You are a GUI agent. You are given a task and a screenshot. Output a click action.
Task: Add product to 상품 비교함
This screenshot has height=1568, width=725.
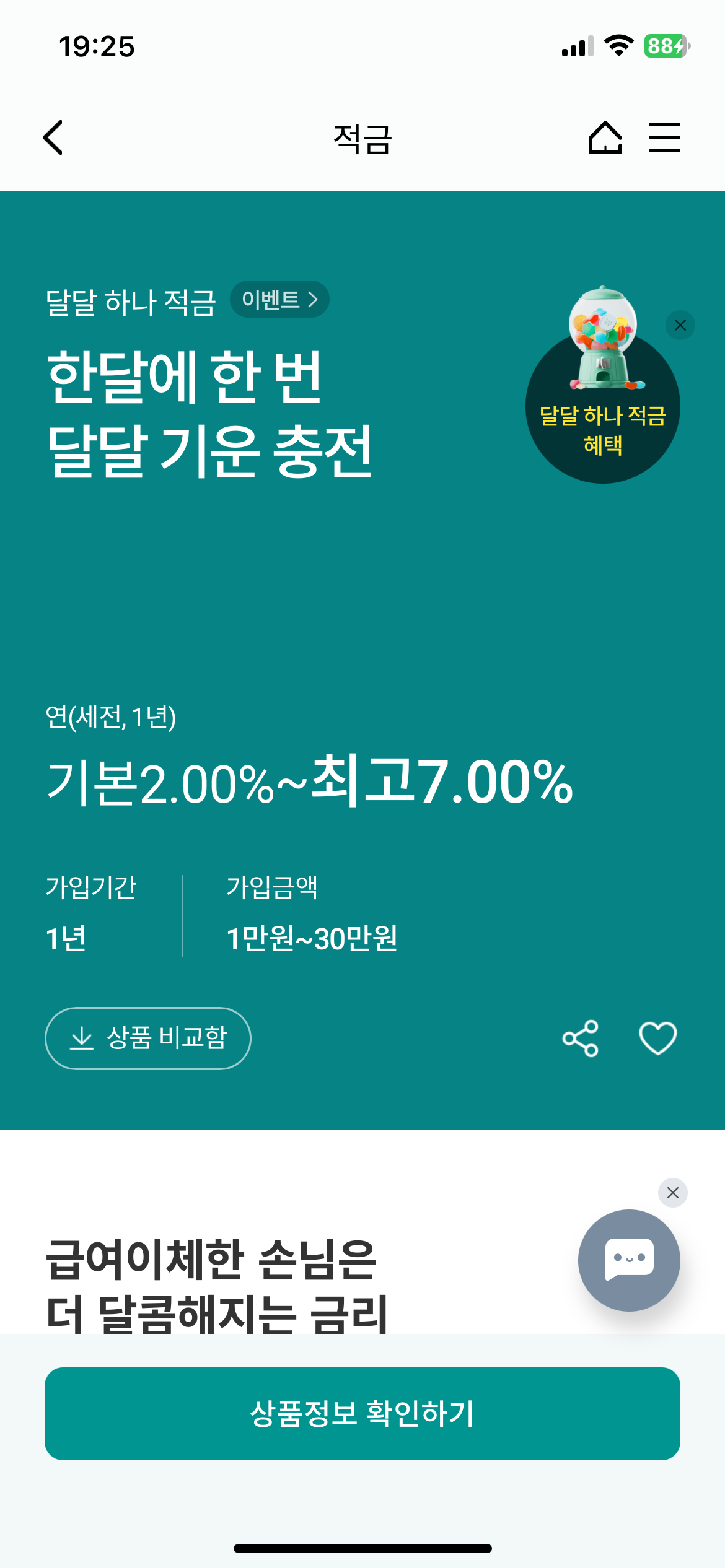click(x=147, y=1038)
